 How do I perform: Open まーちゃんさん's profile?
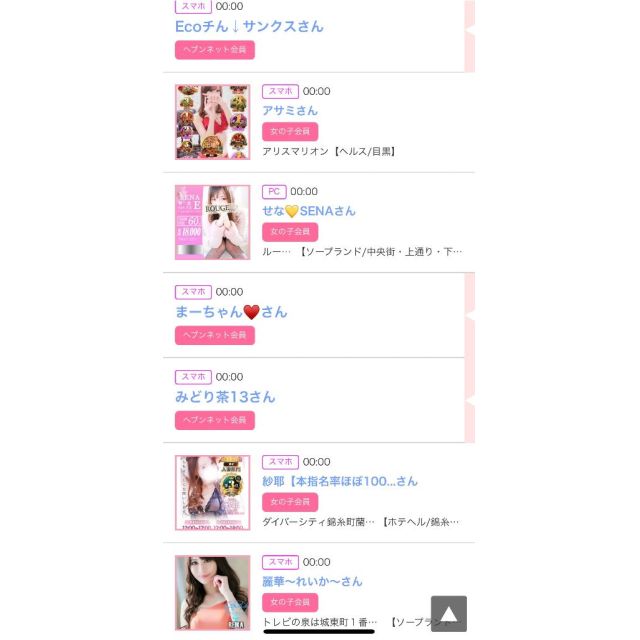click(231, 312)
